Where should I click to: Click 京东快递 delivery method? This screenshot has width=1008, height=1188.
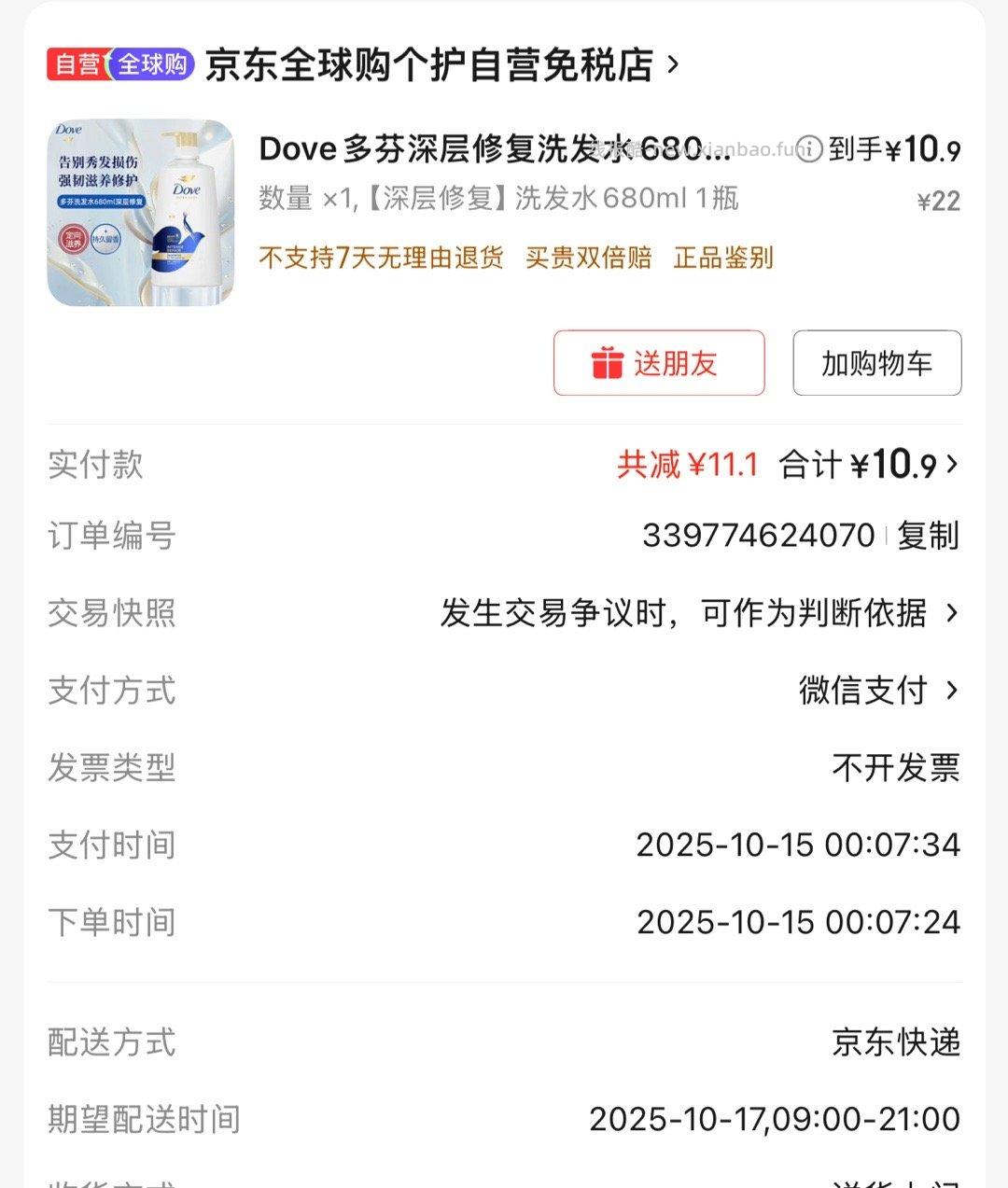click(x=898, y=1044)
